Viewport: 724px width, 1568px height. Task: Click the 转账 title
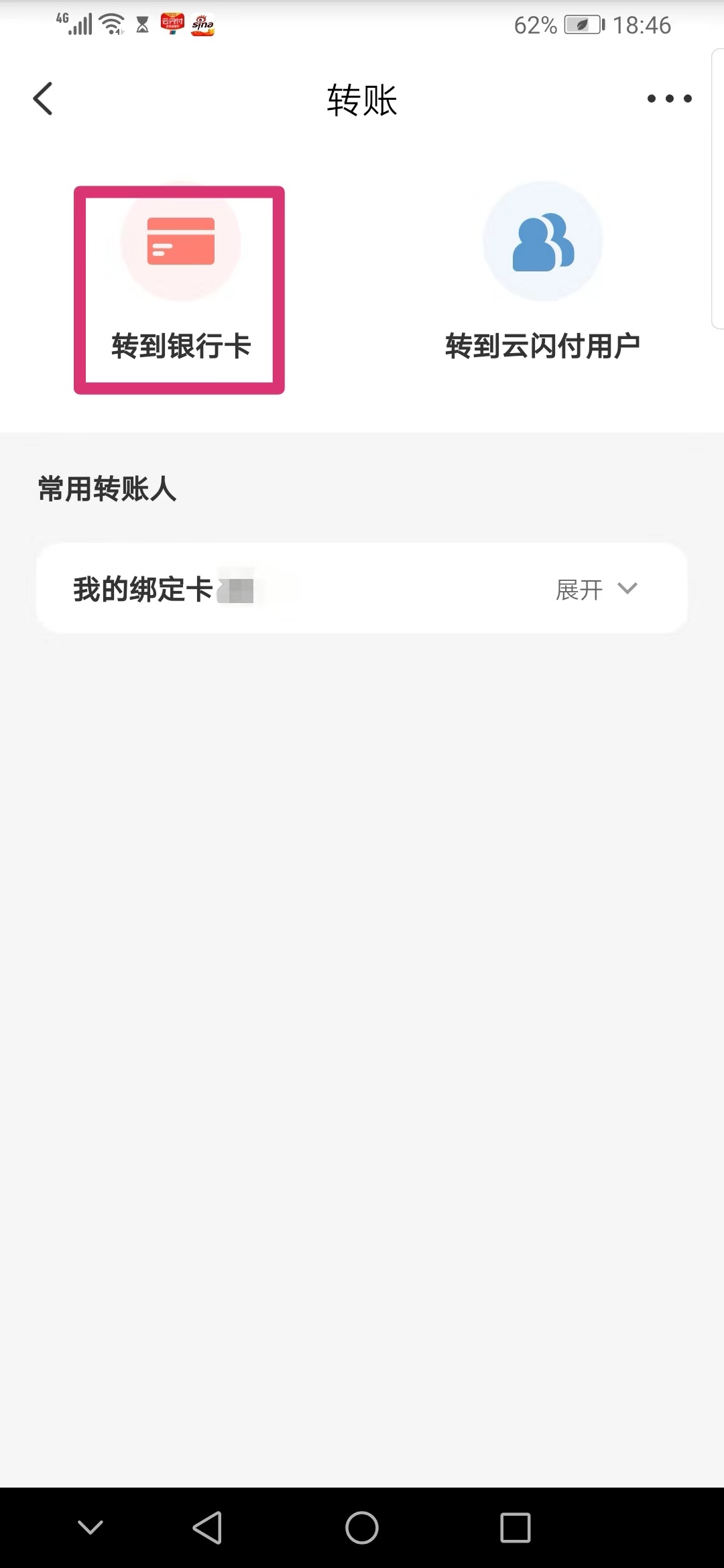[x=362, y=101]
